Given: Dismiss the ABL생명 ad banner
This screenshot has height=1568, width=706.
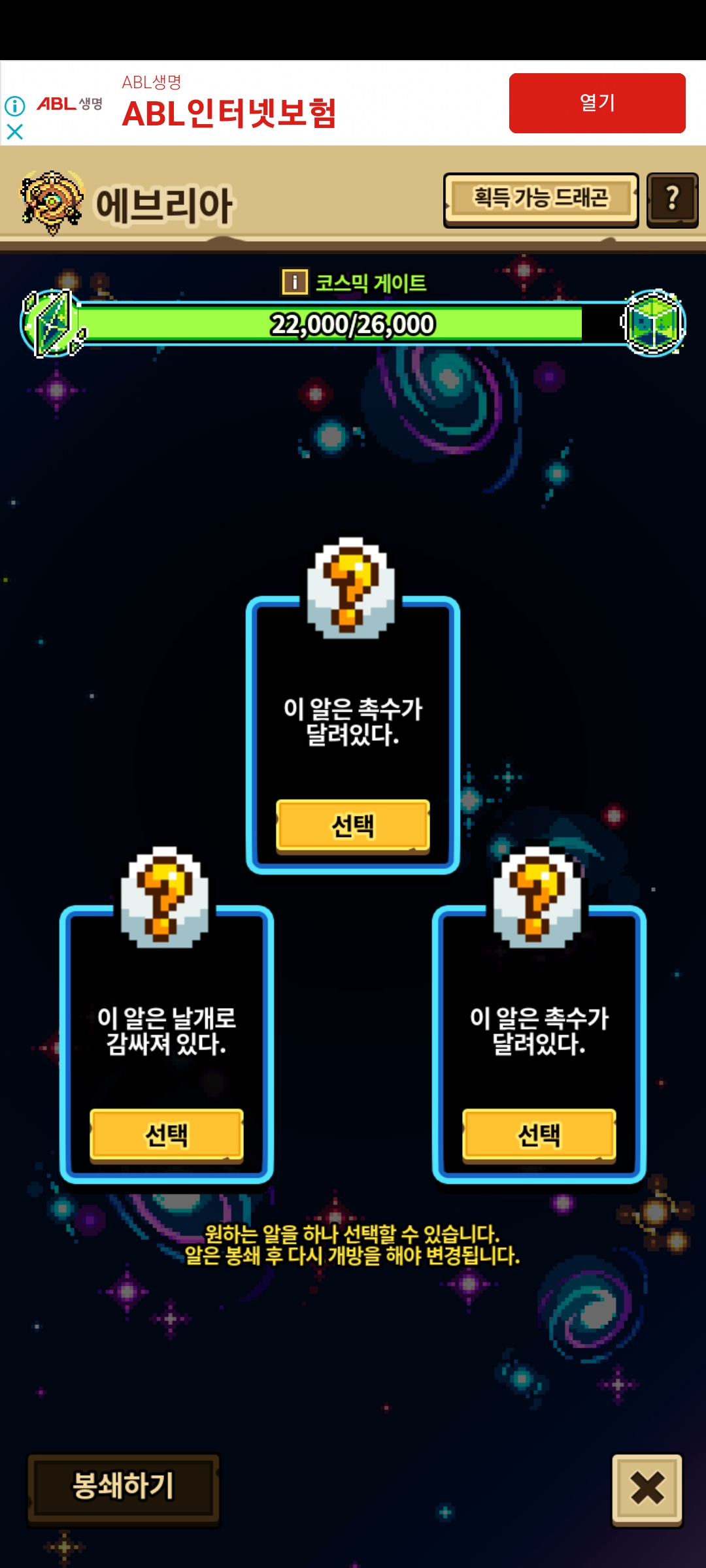Looking at the screenshot, I should tap(14, 133).
